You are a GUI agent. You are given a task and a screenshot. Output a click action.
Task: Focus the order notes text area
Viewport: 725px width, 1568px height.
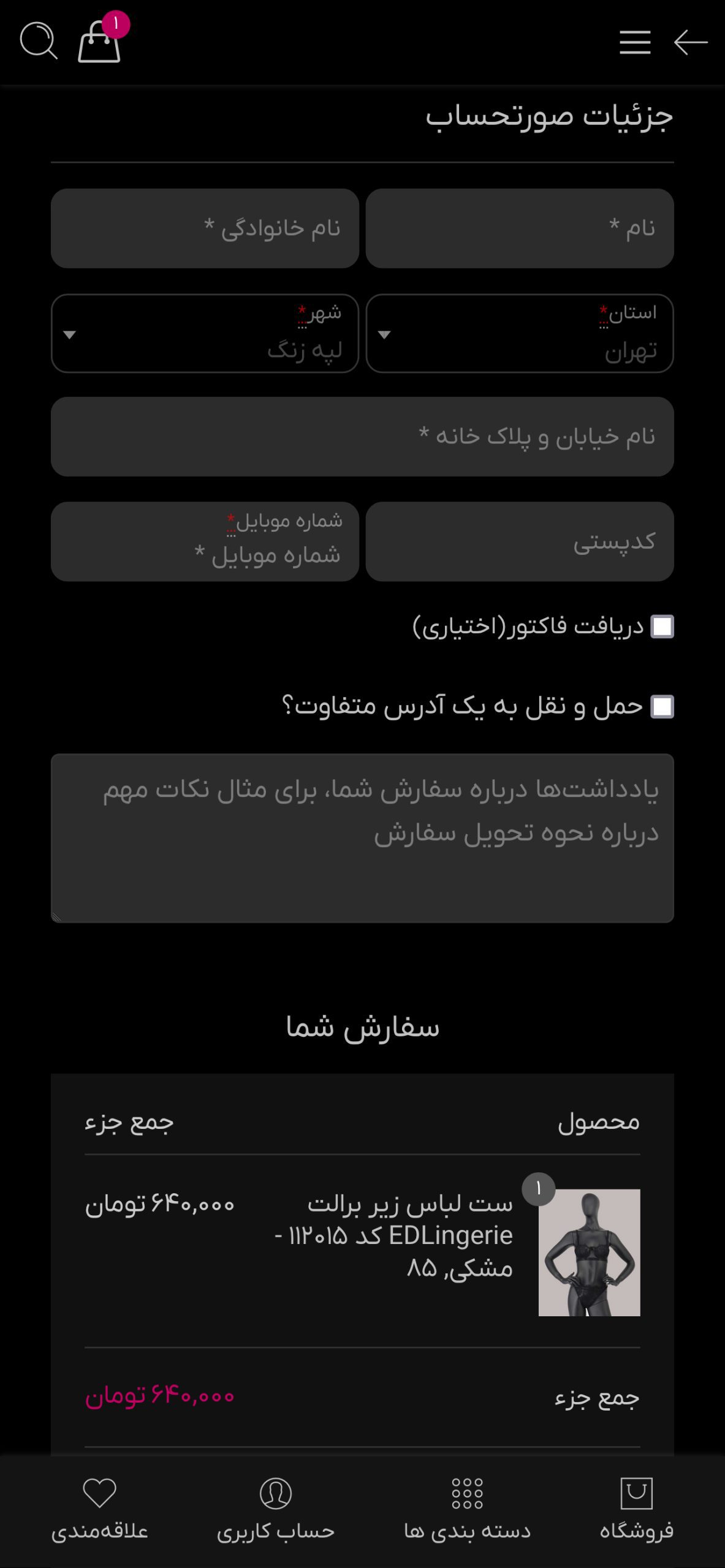point(362,838)
